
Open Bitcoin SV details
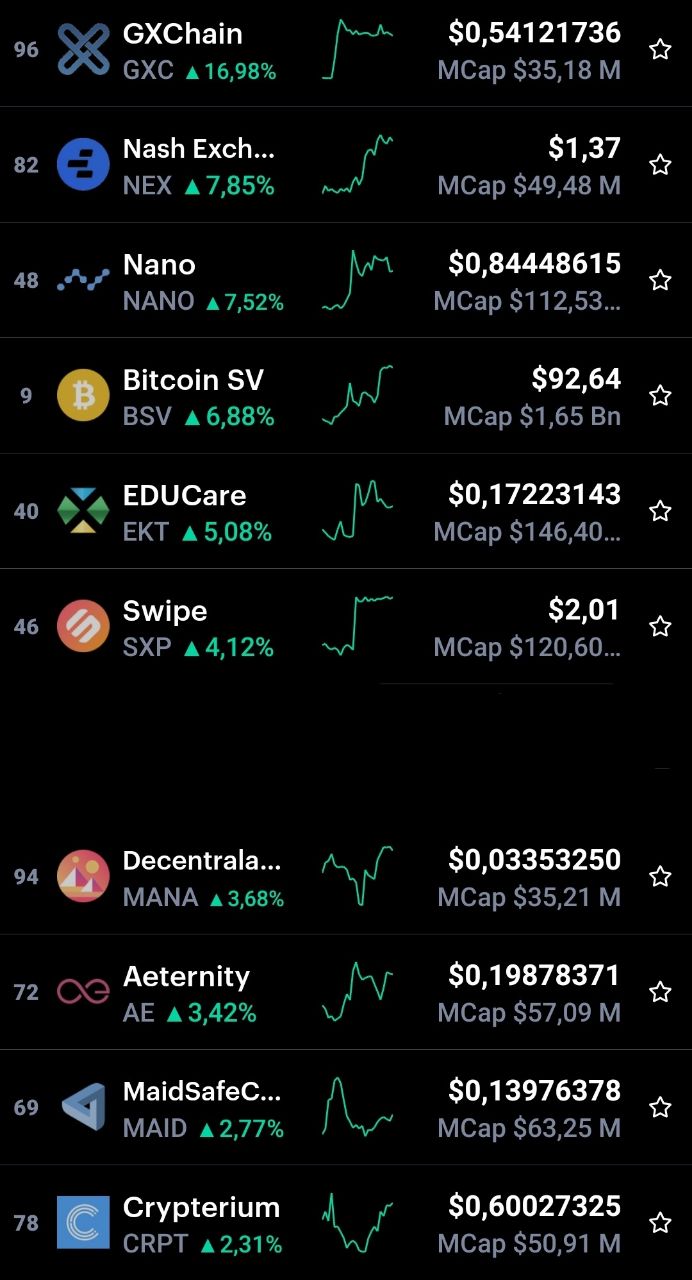[346, 396]
